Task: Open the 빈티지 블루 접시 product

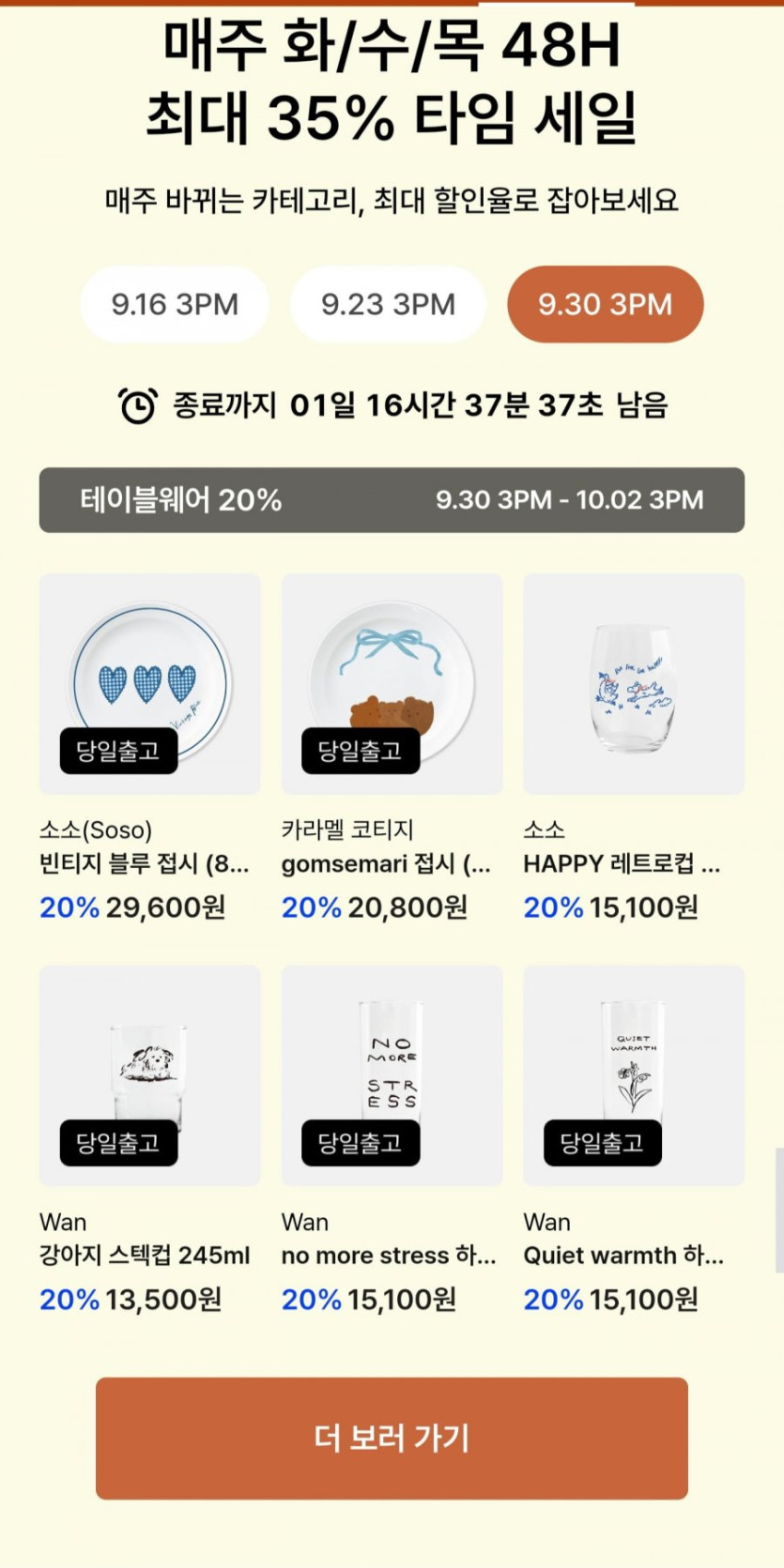Action: tap(149, 685)
